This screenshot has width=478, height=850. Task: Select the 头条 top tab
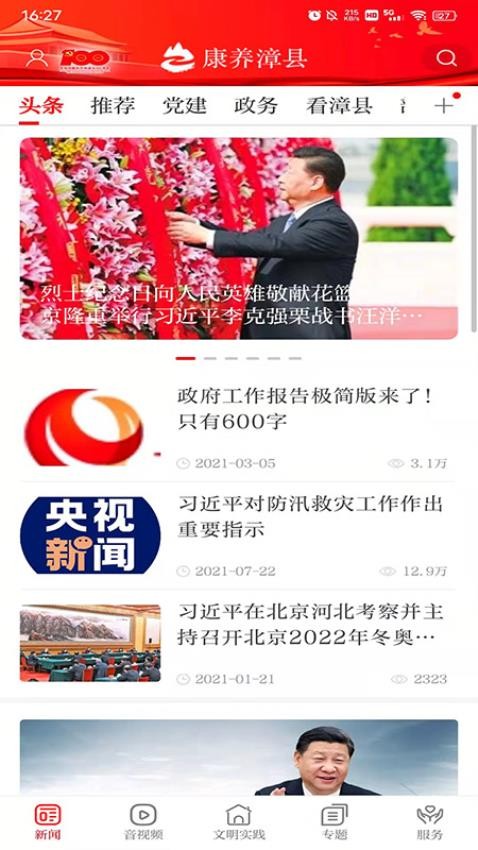point(41,106)
